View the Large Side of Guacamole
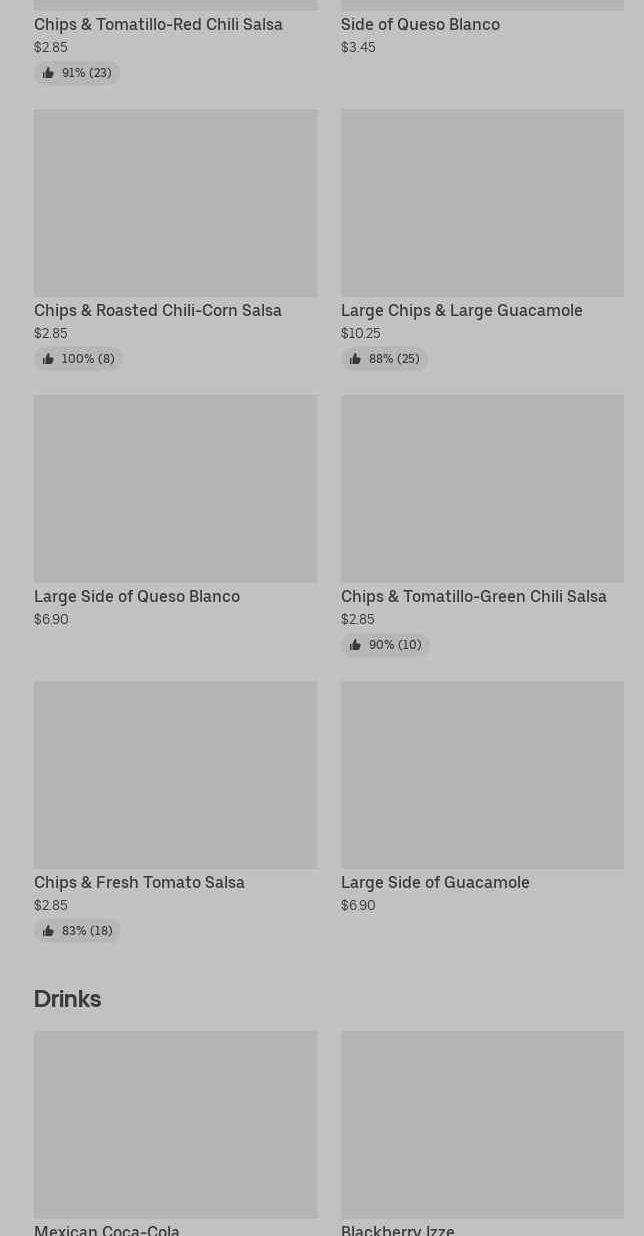 pyautogui.click(x=482, y=775)
